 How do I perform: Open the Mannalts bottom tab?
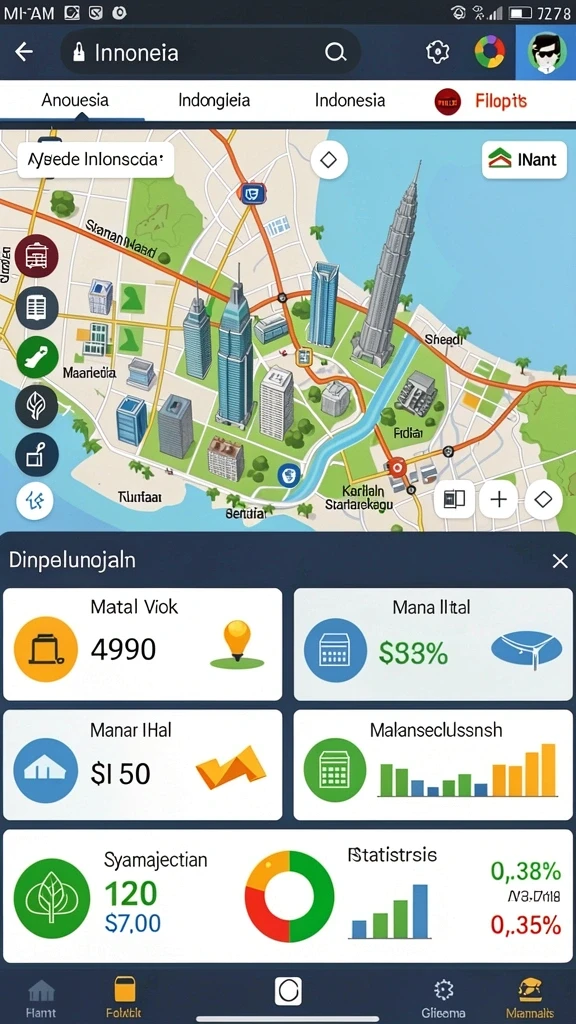[530, 999]
